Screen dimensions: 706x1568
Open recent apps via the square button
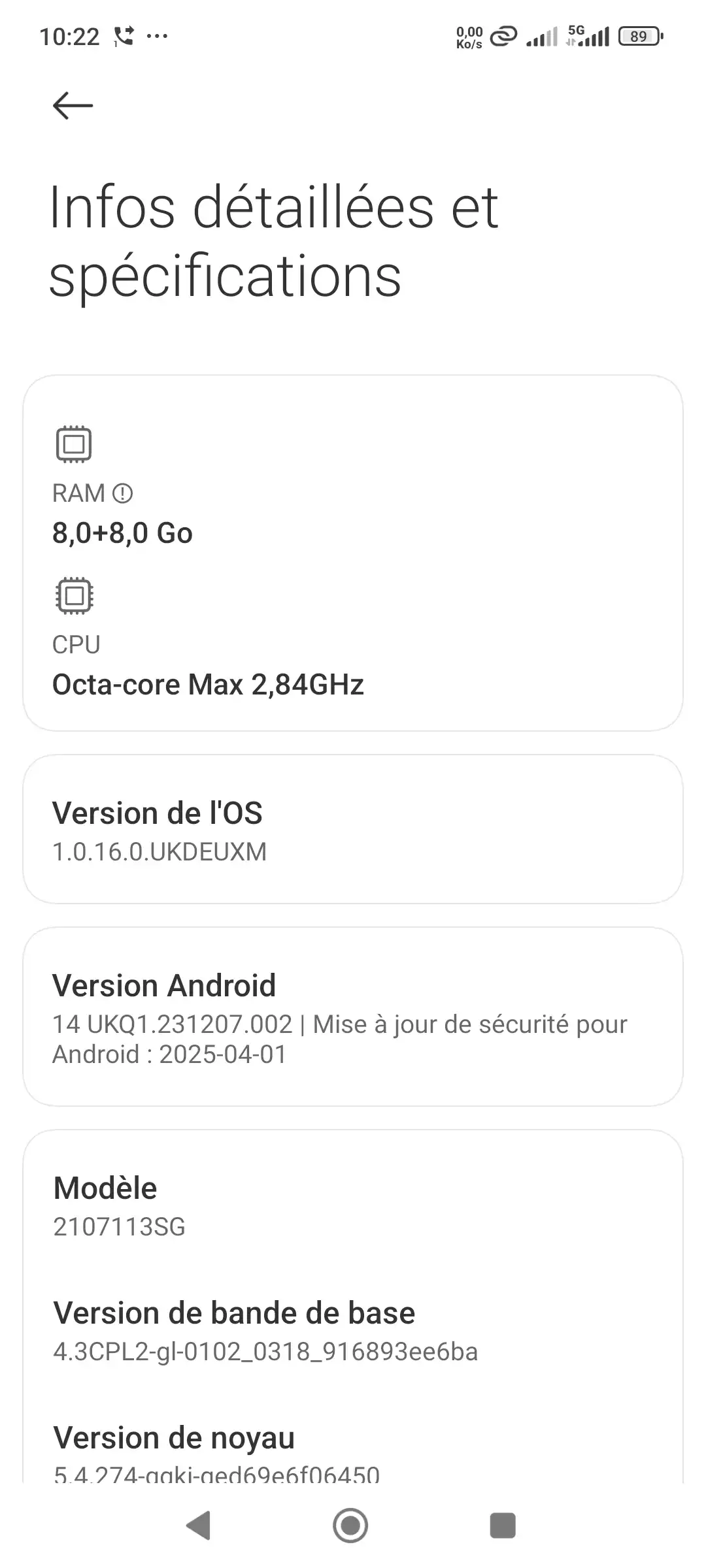503,1526
